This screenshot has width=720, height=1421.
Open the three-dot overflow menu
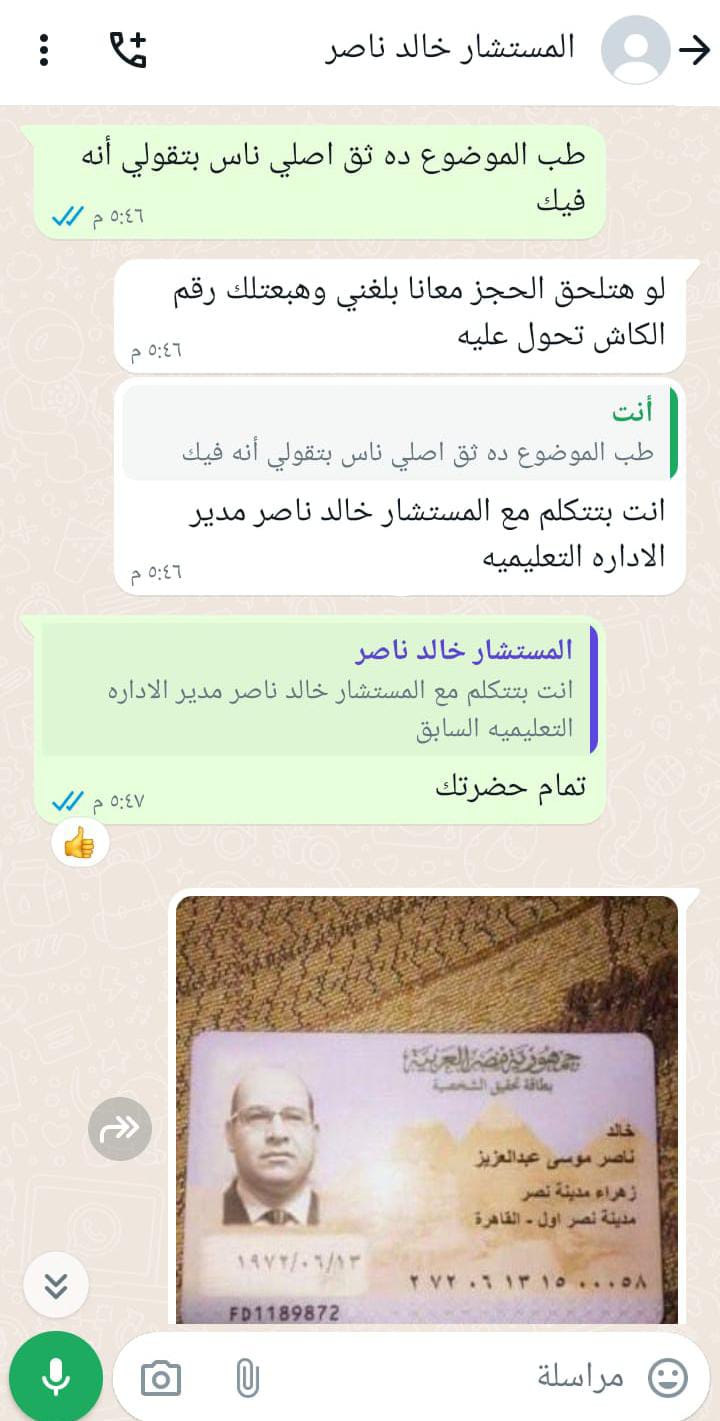44,49
